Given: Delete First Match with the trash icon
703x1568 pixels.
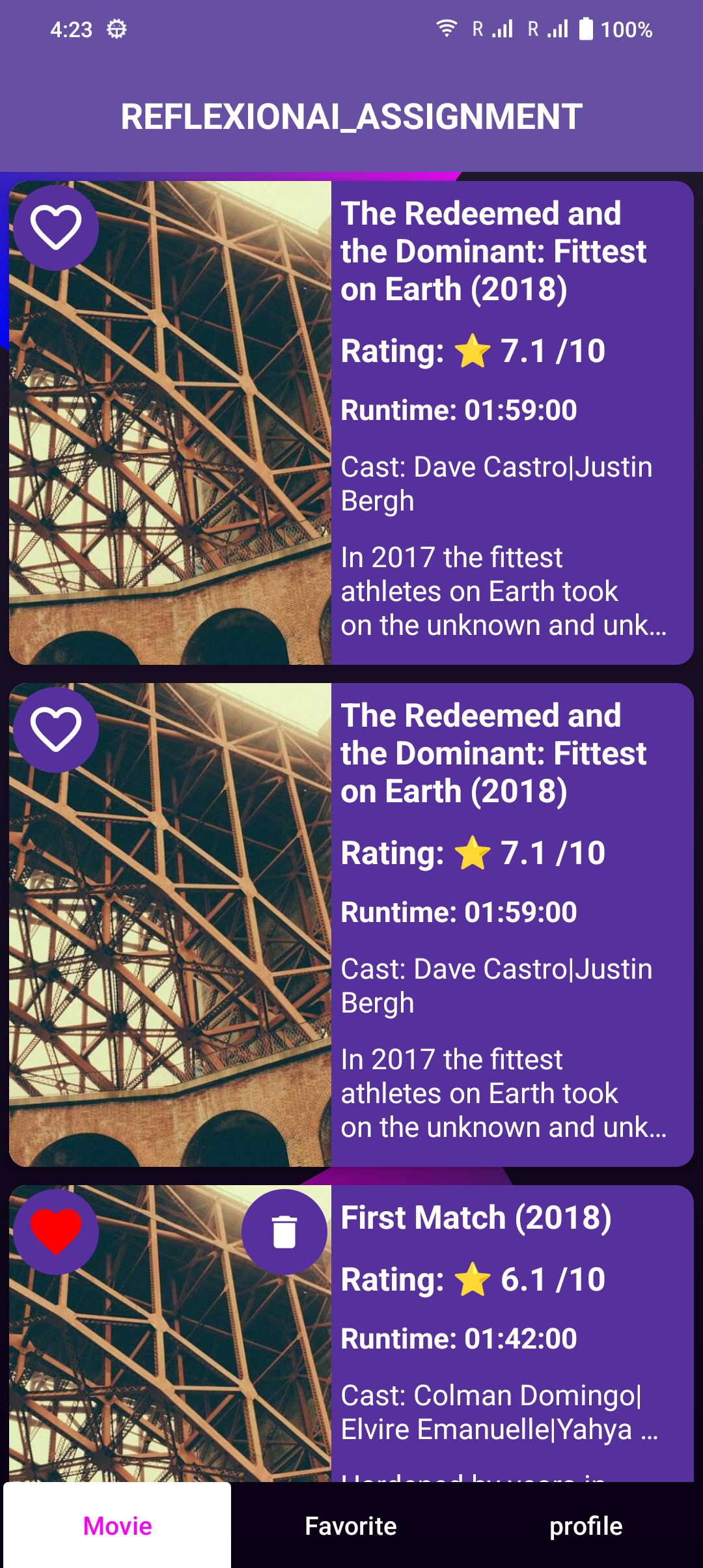Looking at the screenshot, I should [x=284, y=1232].
